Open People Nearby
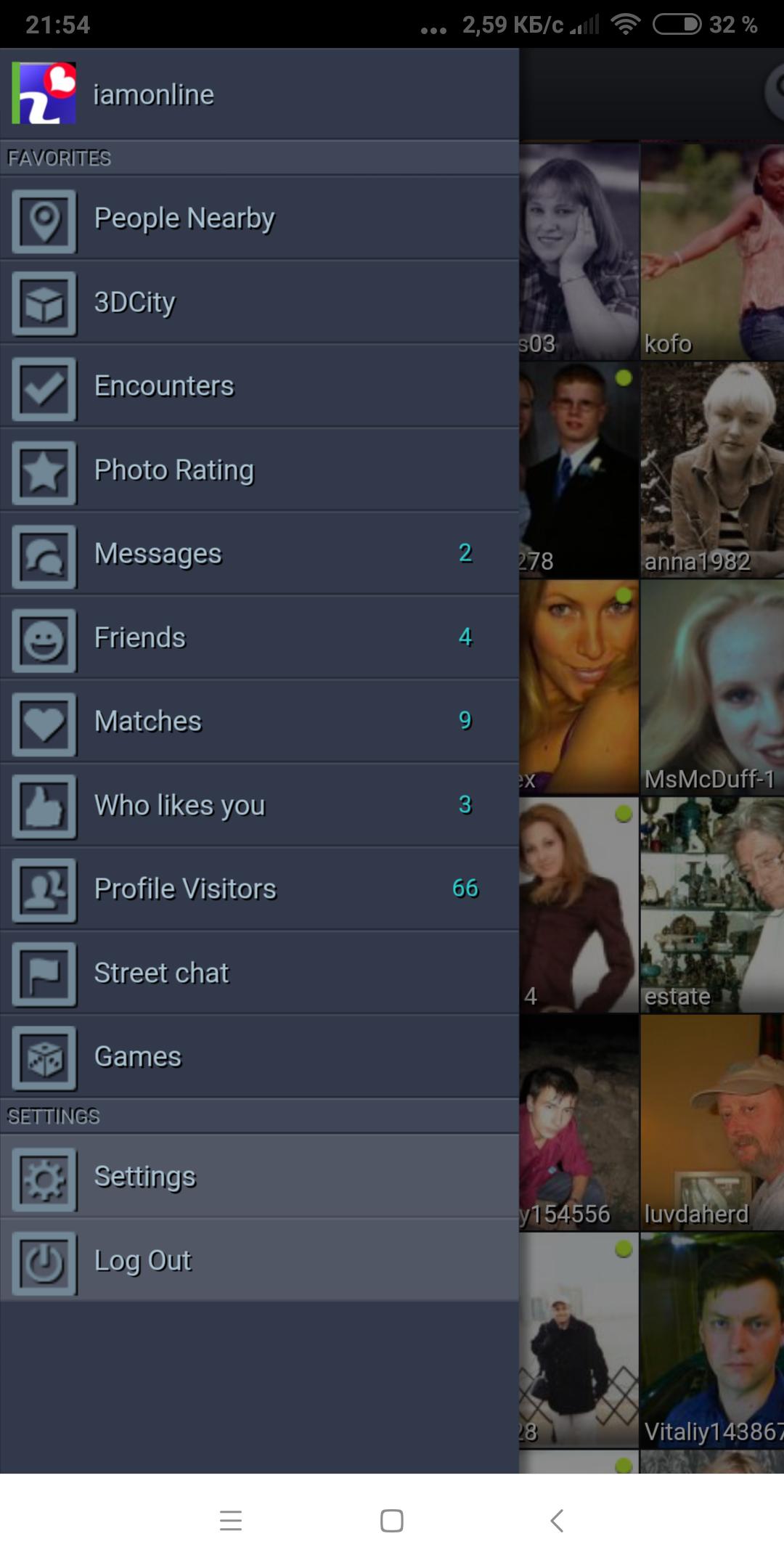Viewport: 784px width, 1568px height. click(x=258, y=219)
